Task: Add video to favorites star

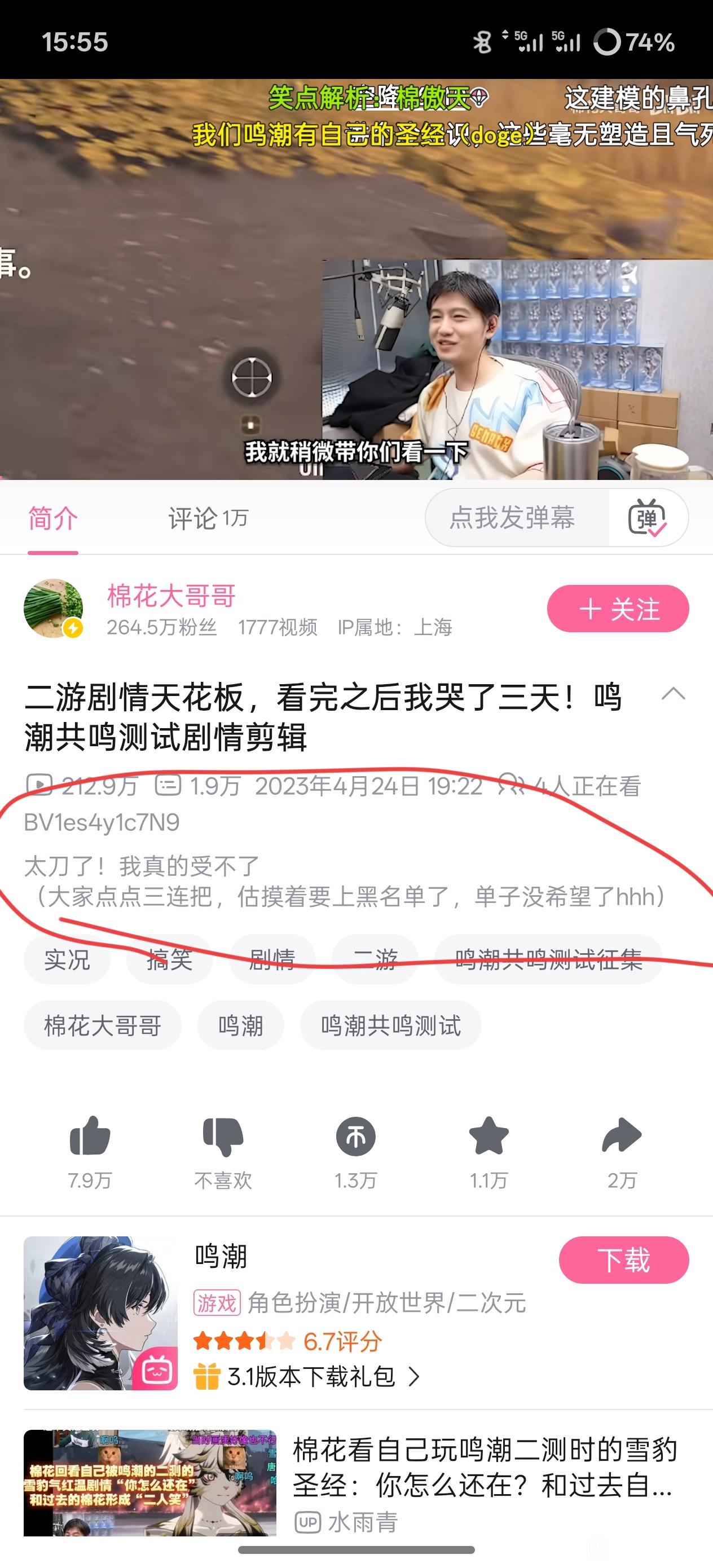Action: click(488, 1136)
